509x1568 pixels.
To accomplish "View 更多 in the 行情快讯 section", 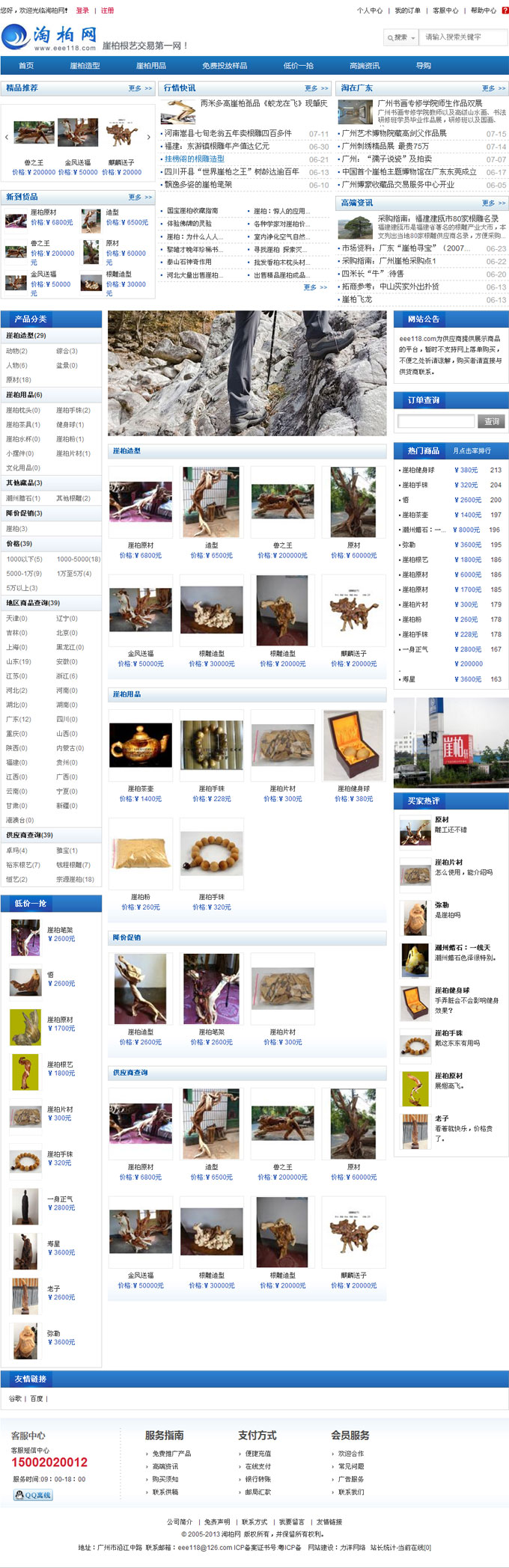I will (x=316, y=88).
